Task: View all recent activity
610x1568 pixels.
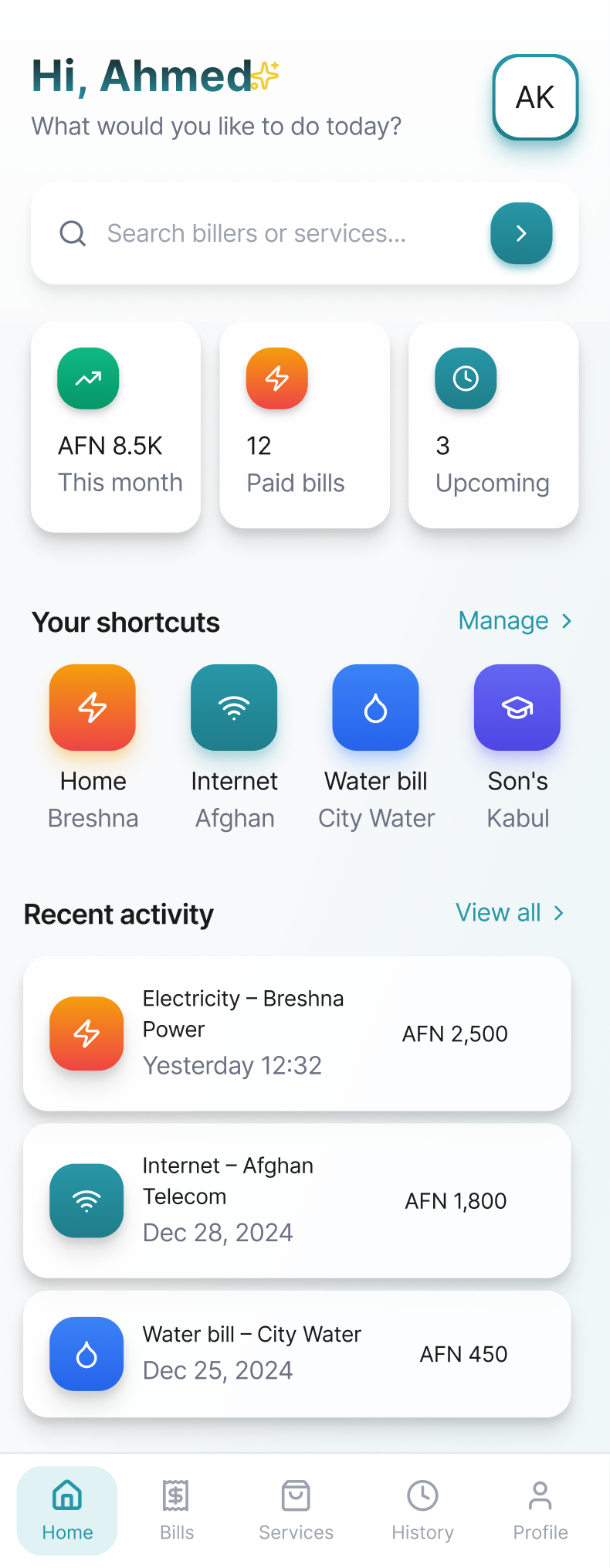Action: click(510, 913)
